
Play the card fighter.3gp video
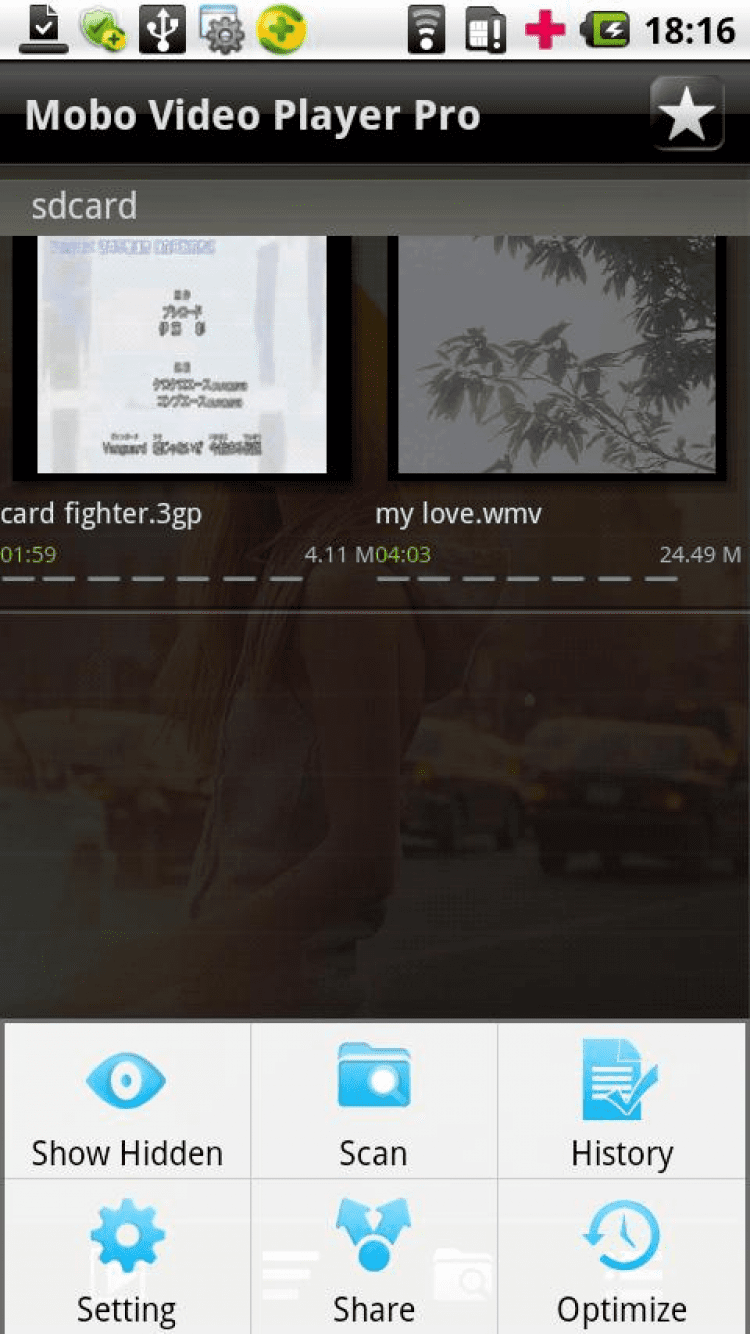coord(181,355)
